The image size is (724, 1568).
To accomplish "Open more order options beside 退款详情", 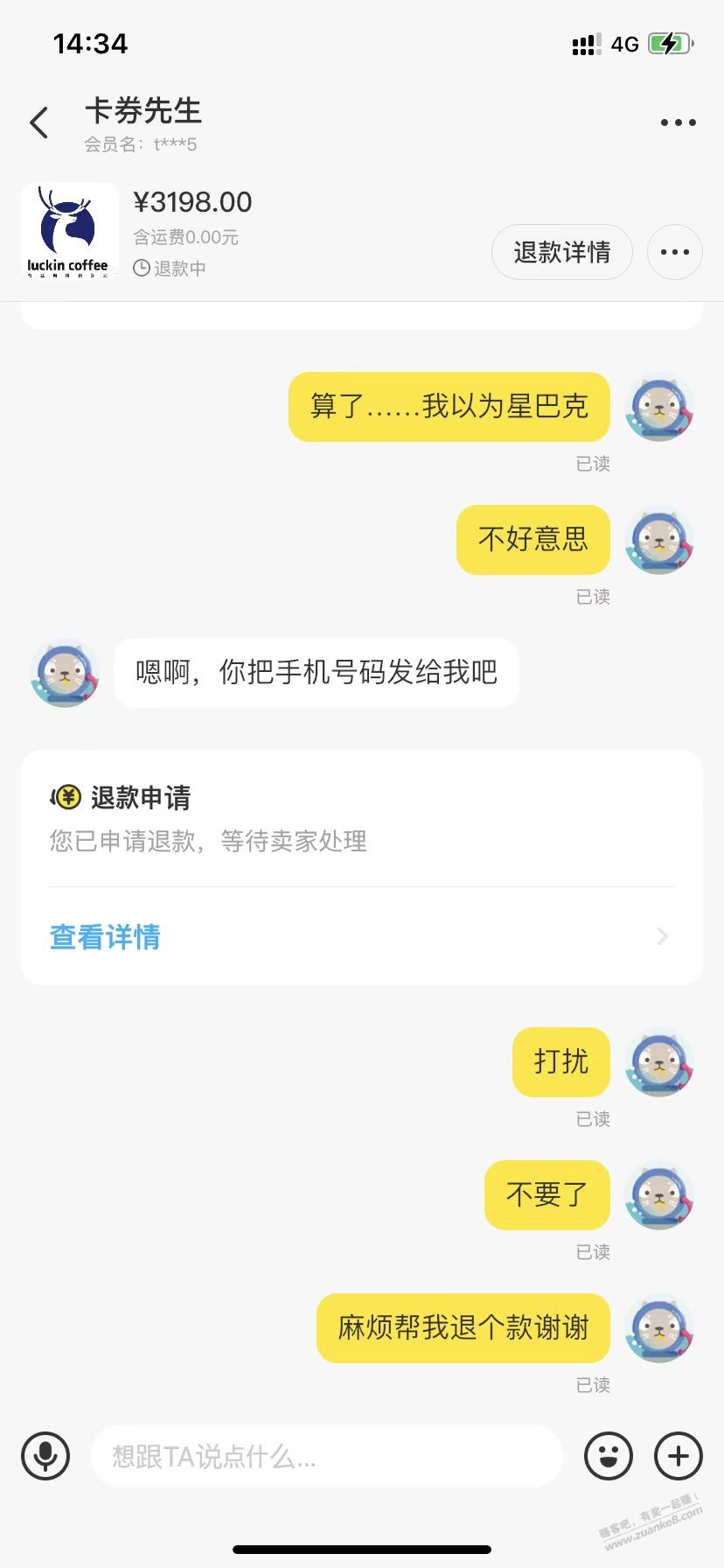I will (674, 253).
